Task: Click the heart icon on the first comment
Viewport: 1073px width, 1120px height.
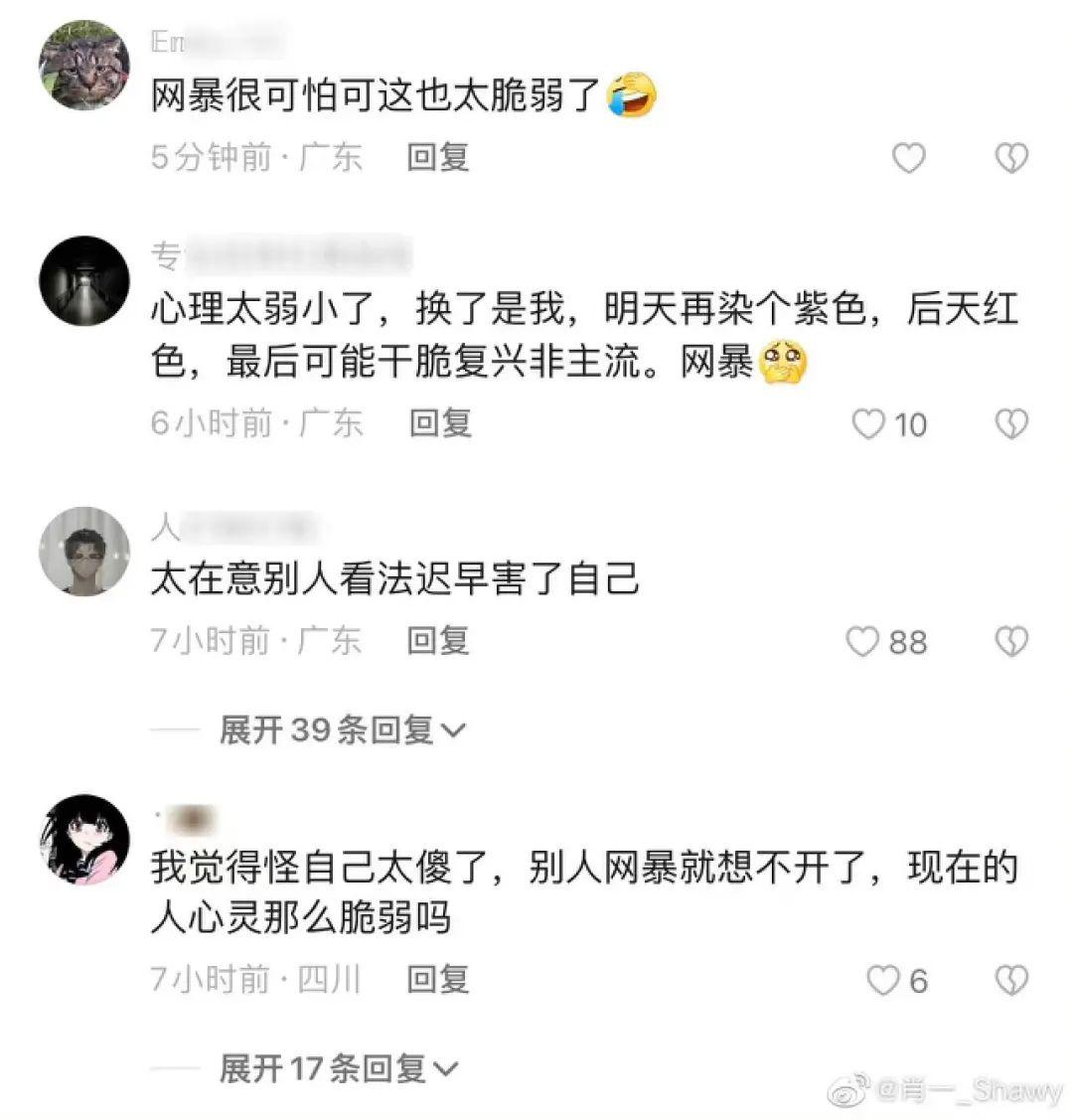Action: pos(907,157)
